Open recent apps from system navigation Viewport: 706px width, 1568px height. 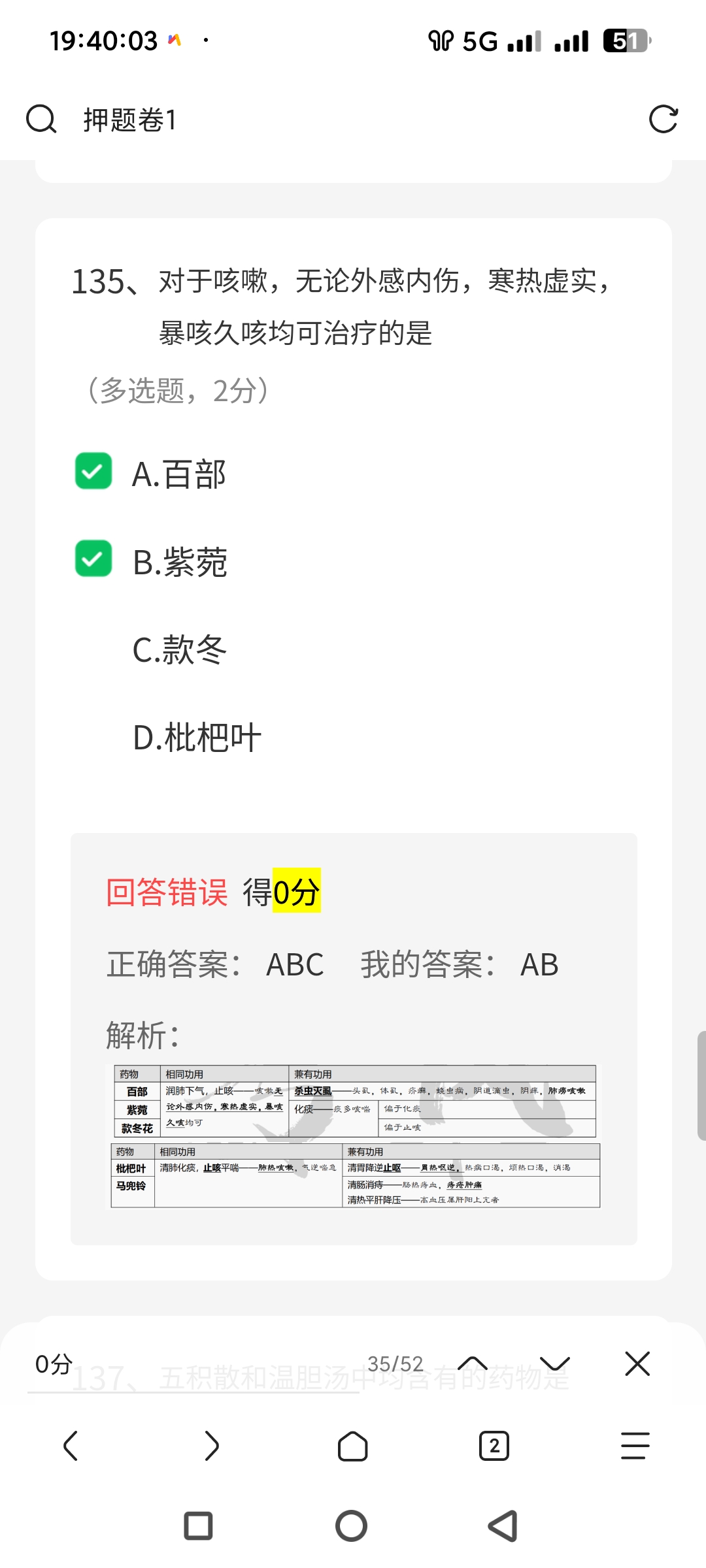point(198,1526)
